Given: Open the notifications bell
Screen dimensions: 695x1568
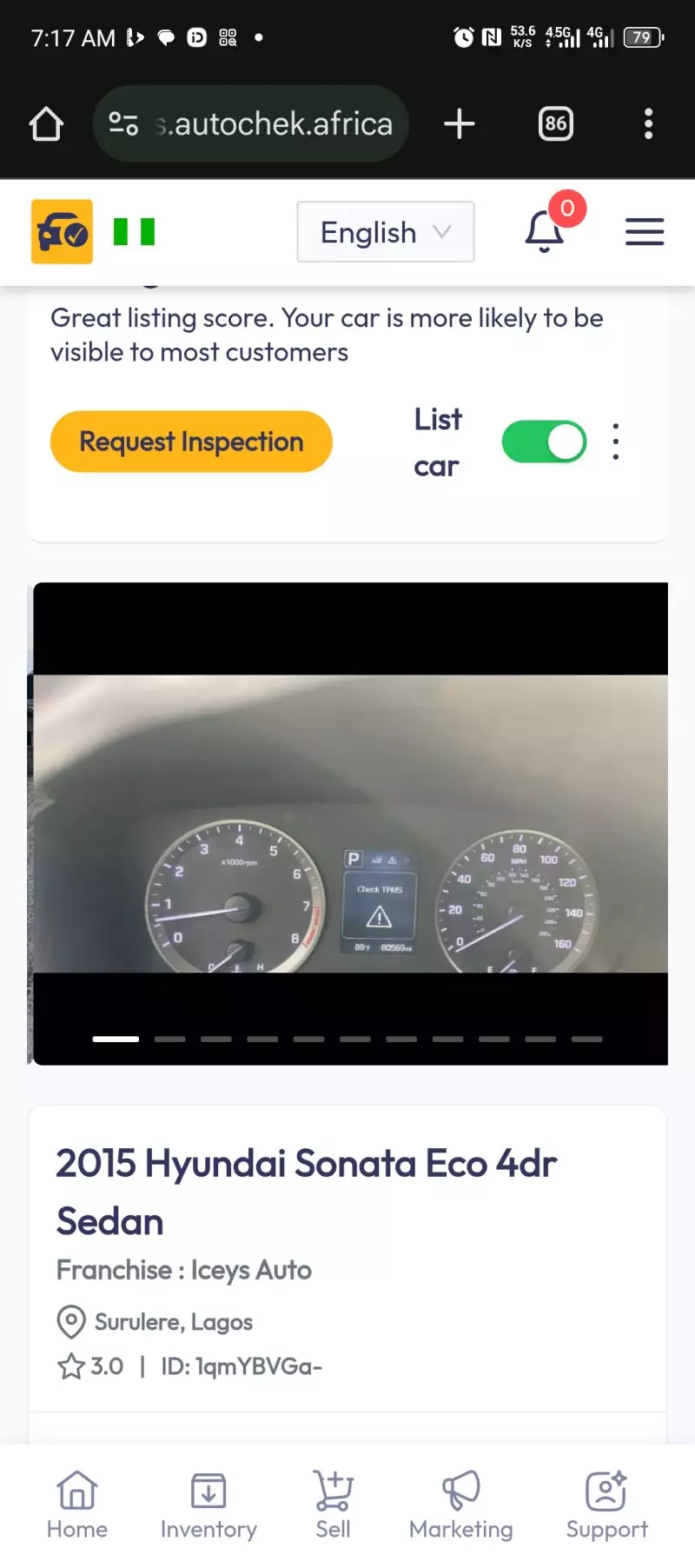Looking at the screenshot, I should [545, 231].
